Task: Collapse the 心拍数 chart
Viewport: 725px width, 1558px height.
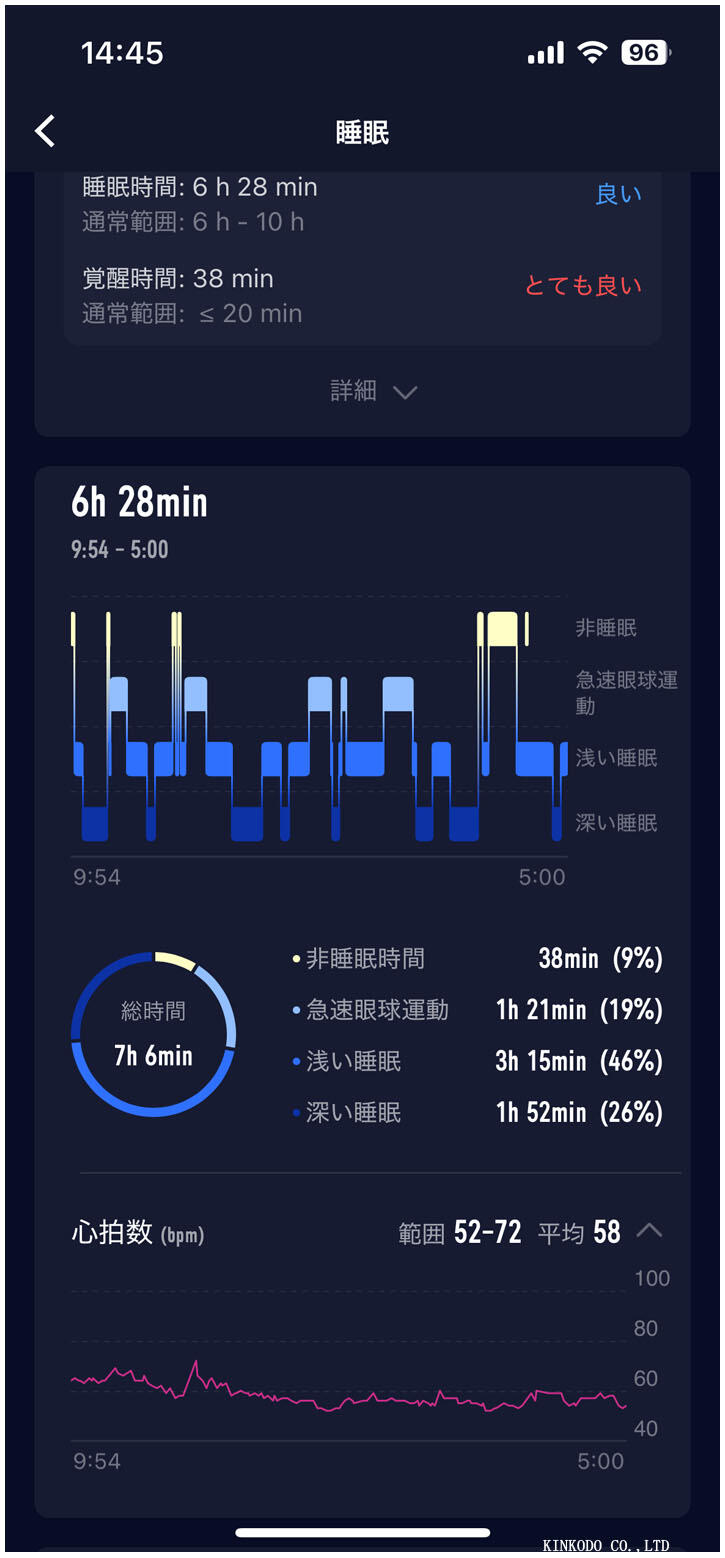Action: [649, 1231]
